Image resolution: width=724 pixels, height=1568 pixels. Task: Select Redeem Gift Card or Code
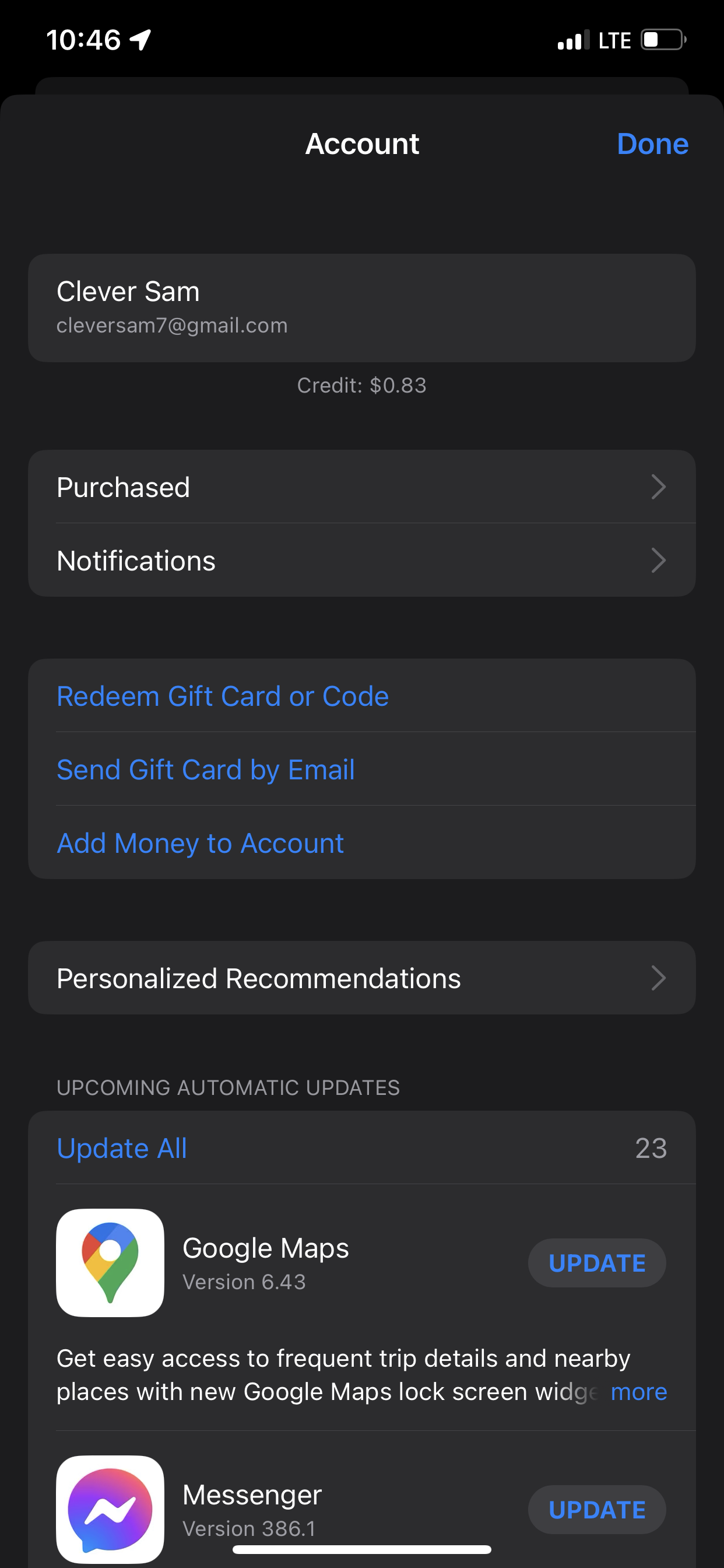[223, 696]
